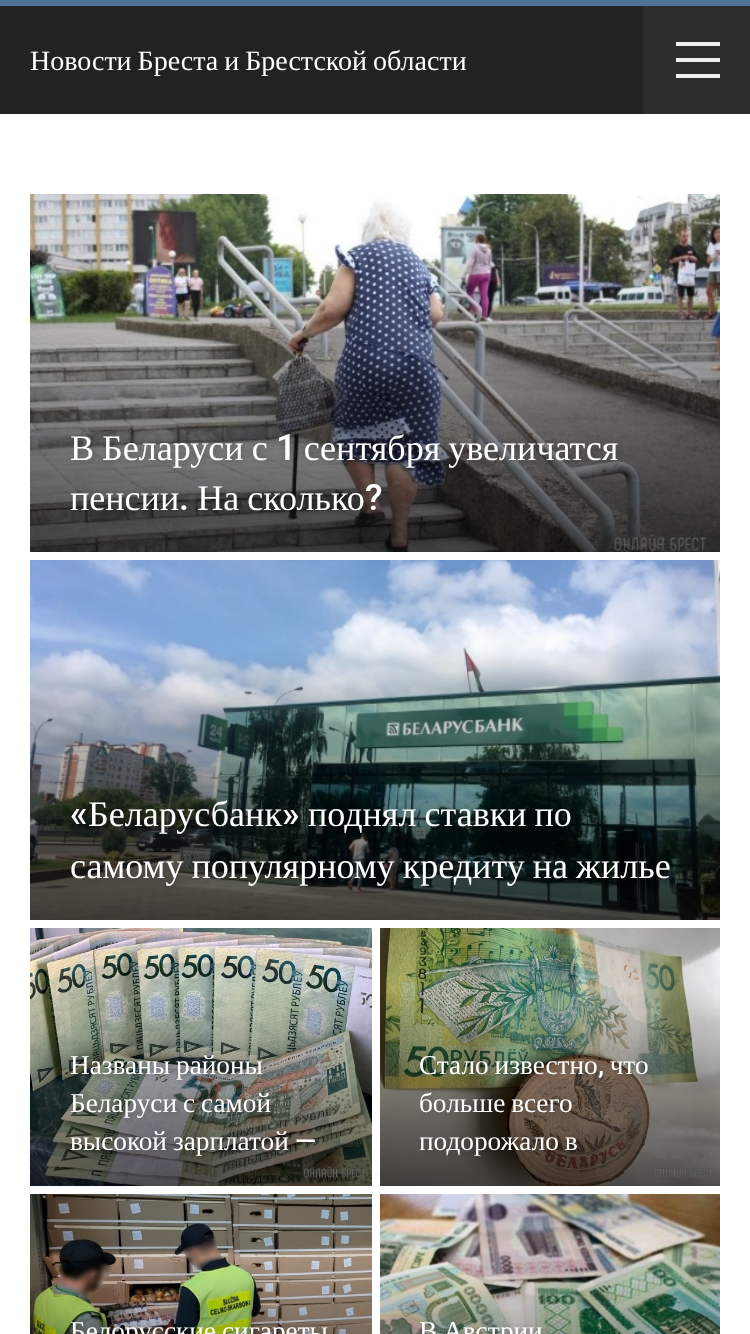Open article on districts with highest salaries
This screenshot has width=750, height=1334.
(x=201, y=1057)
